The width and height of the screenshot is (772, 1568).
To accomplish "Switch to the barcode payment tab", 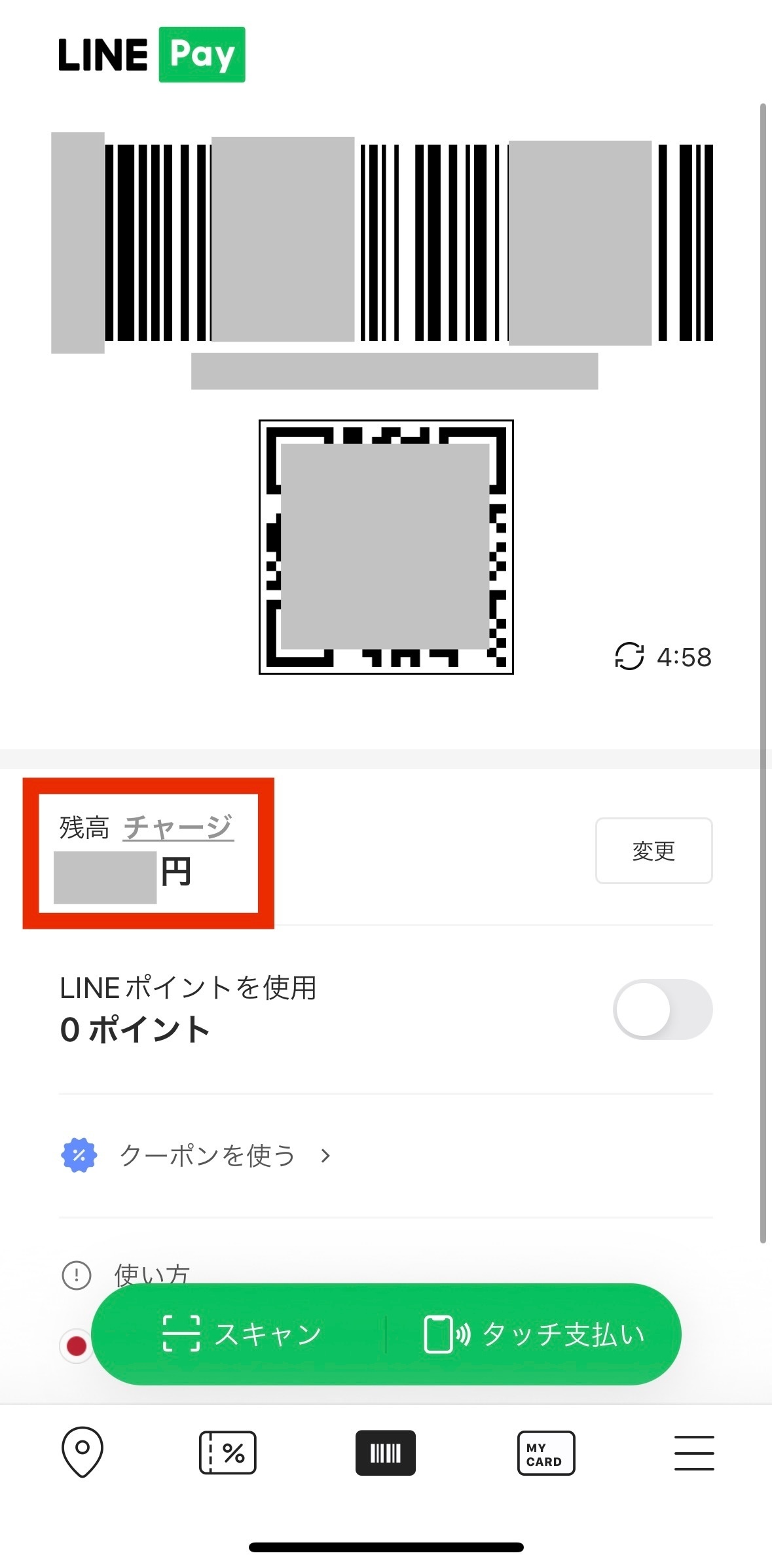I will (386, 1453).
